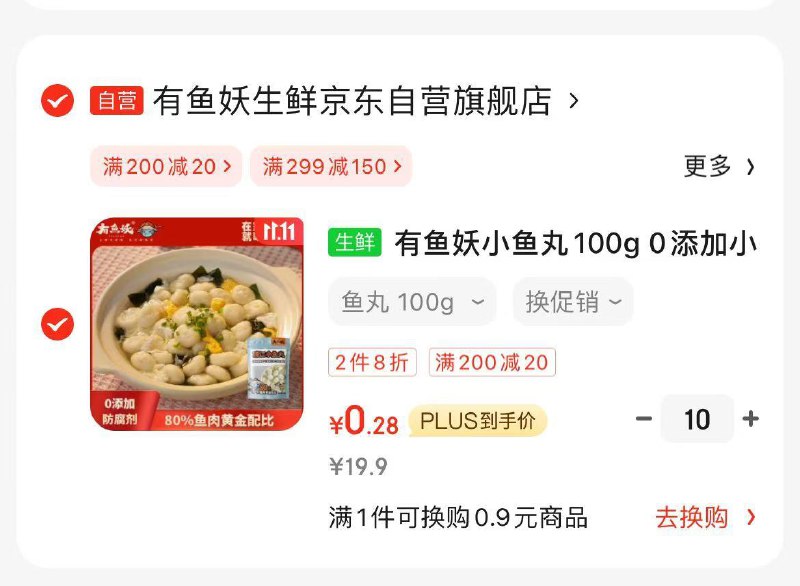Deselect the 有鱼妖小鱼丸 item checkbox
The image size is (800, 586).
pyautogui.click(x=57, y=324)
